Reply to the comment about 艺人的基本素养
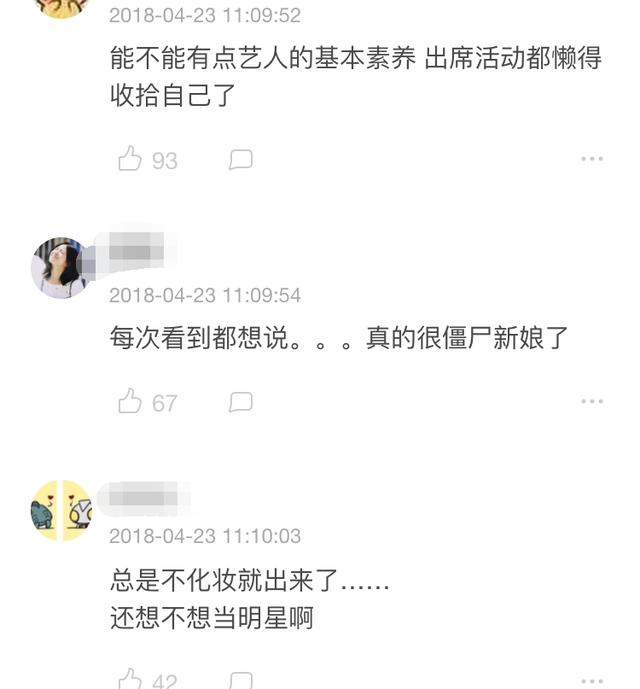The width and height of the screenshot is (640, 689). 240,159
